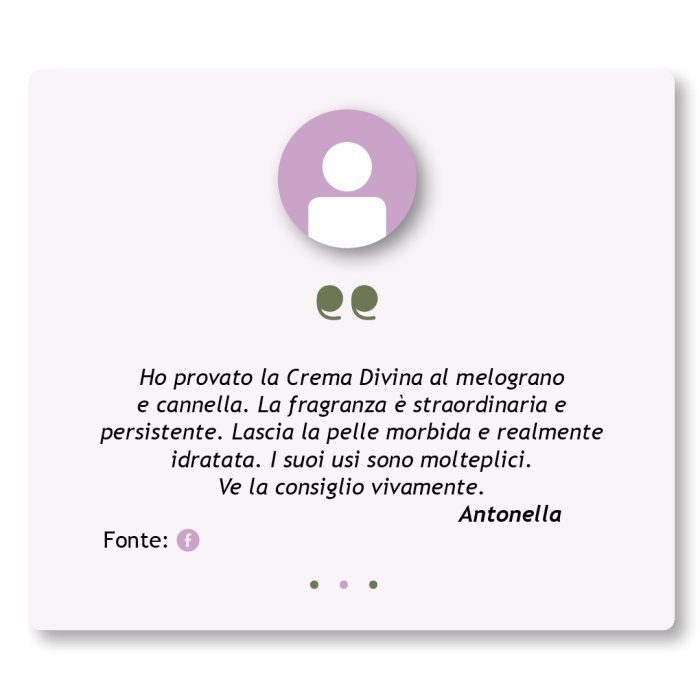This screenshot has height=700, width=700.
Task: Go to the first testimonial dot
Action: [x=314, y=585]
